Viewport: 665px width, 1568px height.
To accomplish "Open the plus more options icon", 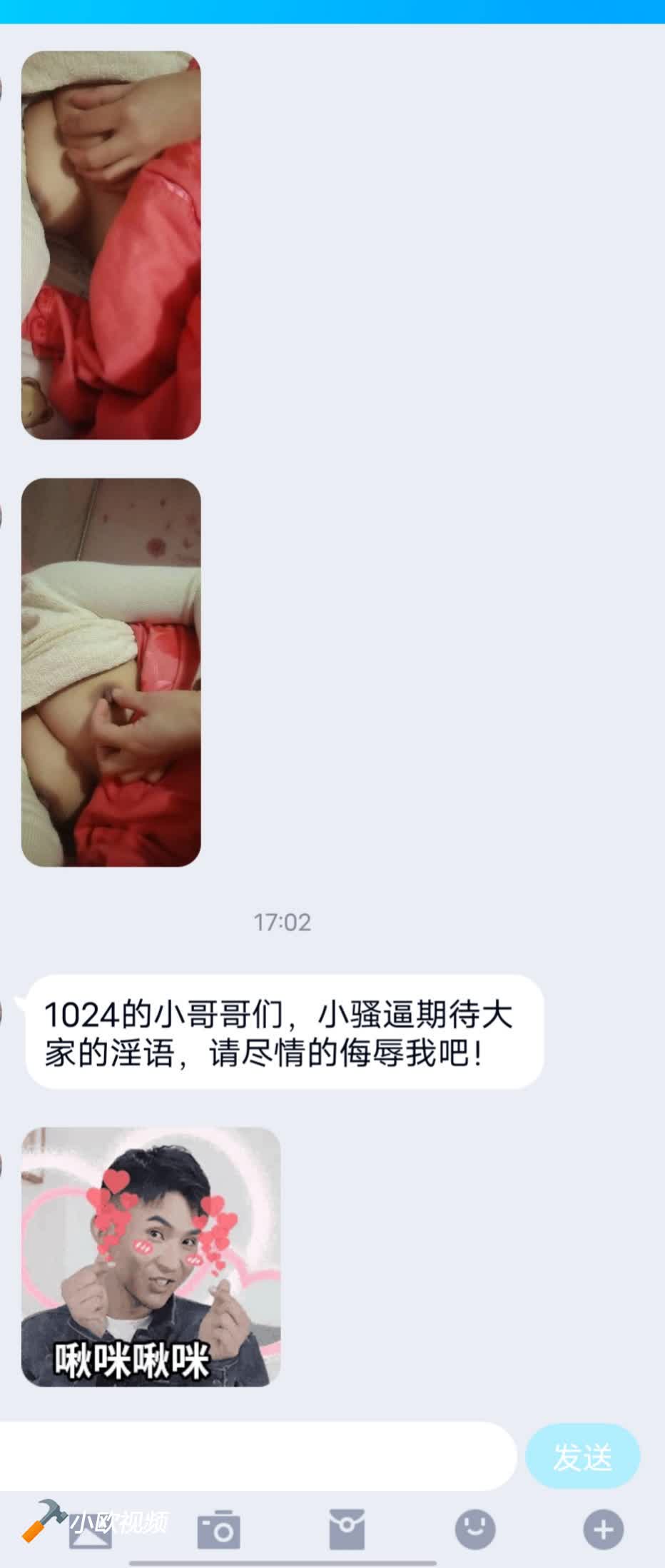I will click(x=603, y=1529).
